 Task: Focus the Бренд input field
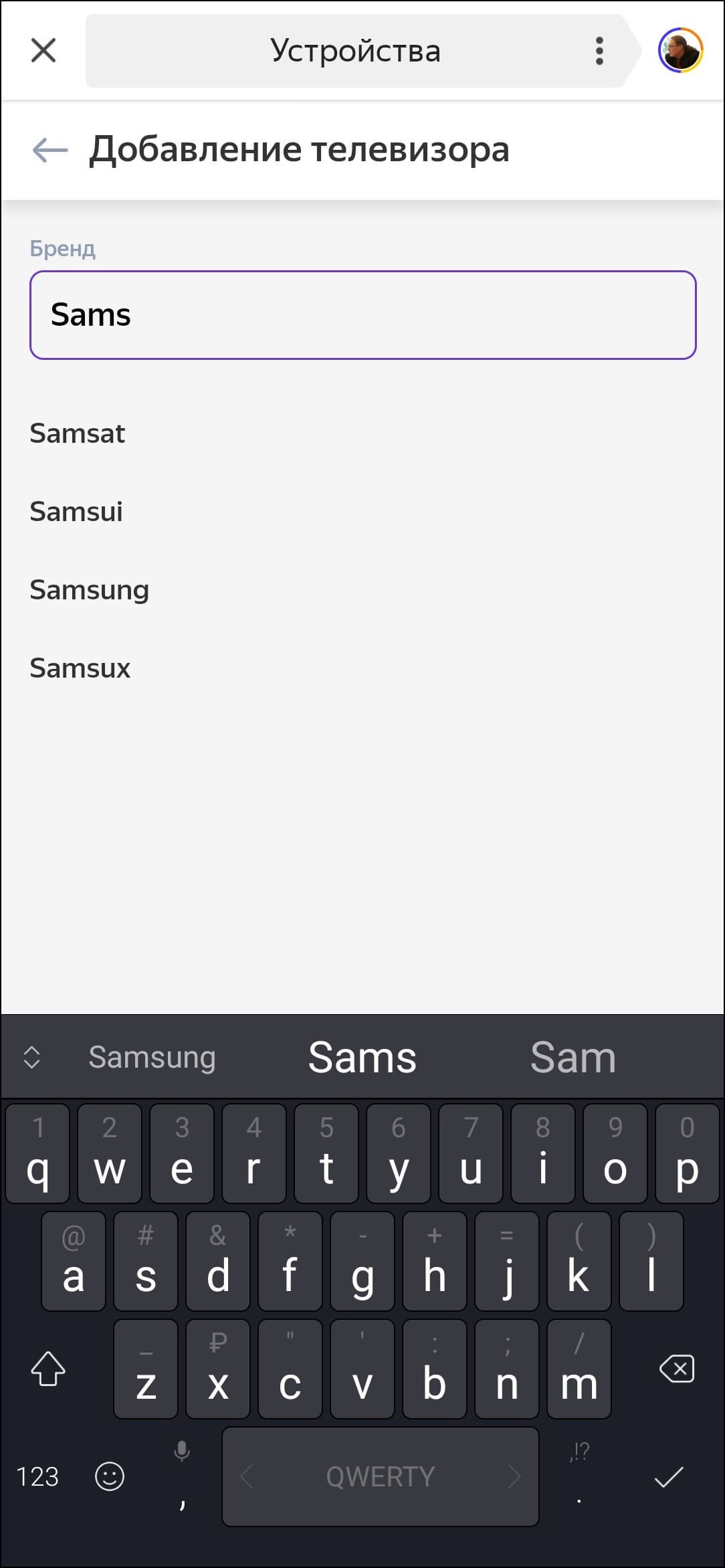click(363, 315)
